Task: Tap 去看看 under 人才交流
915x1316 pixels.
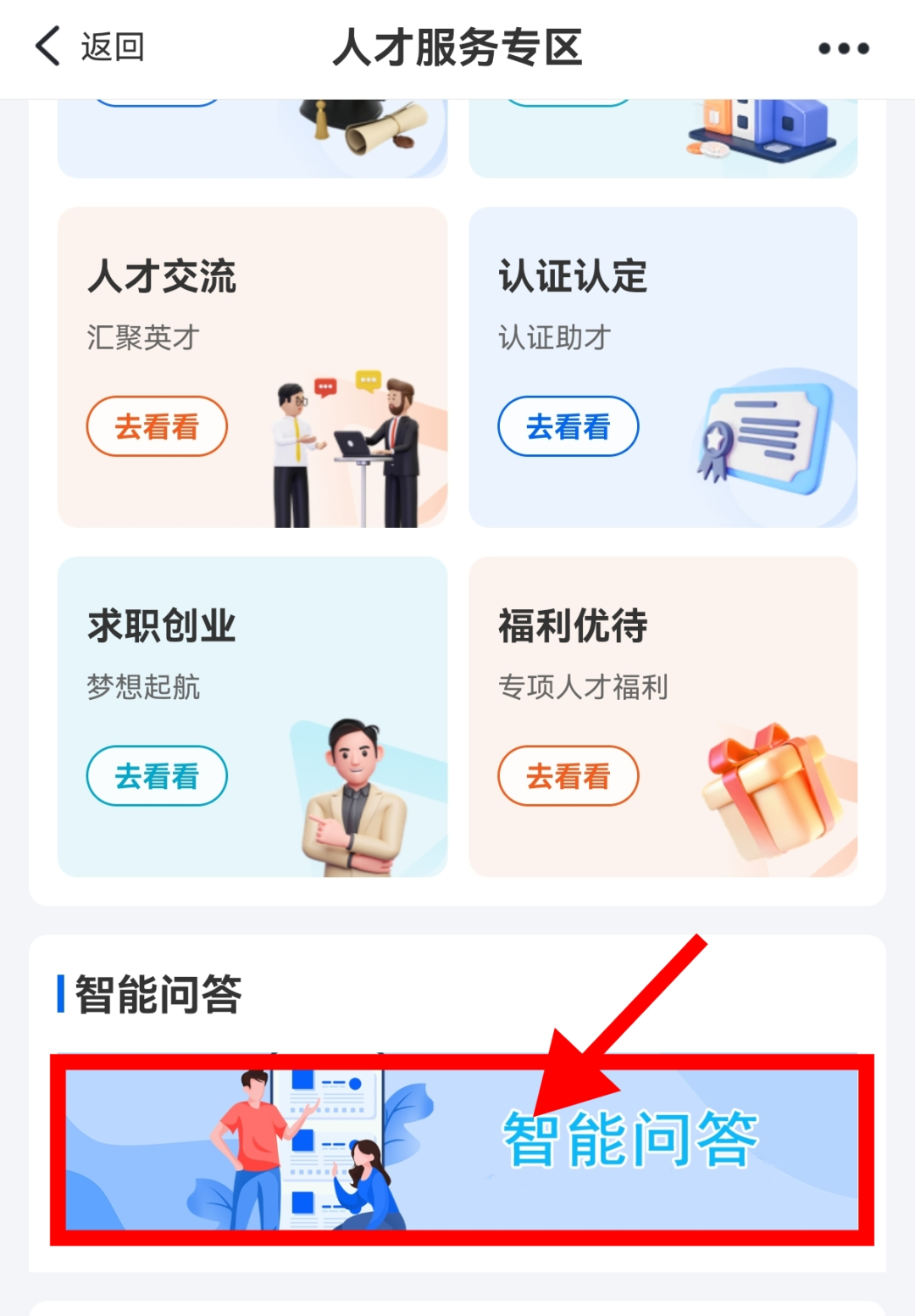Action: coord(157,426)
